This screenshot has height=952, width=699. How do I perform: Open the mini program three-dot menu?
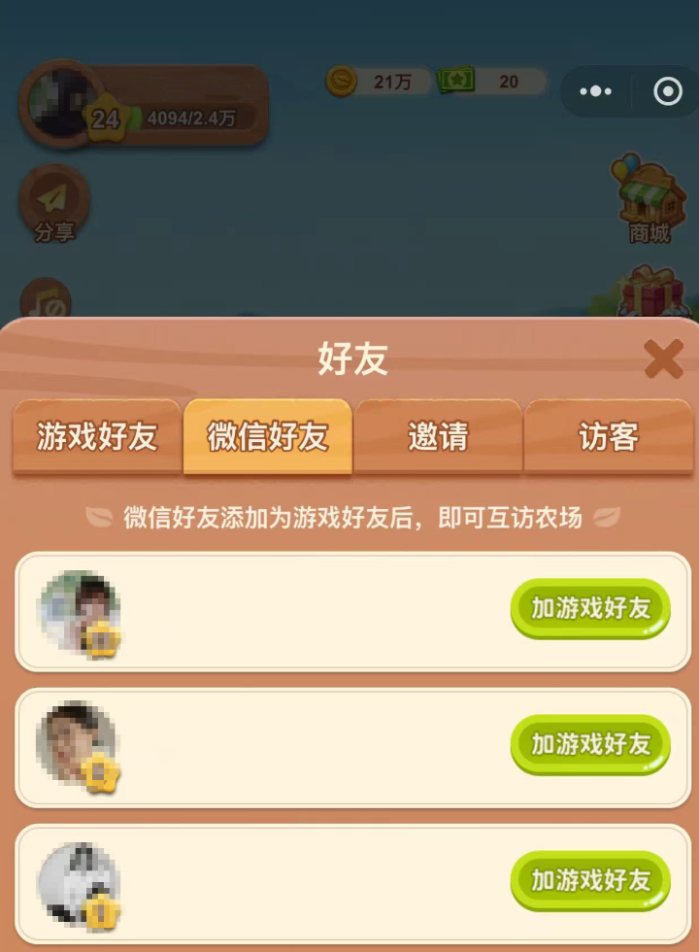[x=596, y=92]
